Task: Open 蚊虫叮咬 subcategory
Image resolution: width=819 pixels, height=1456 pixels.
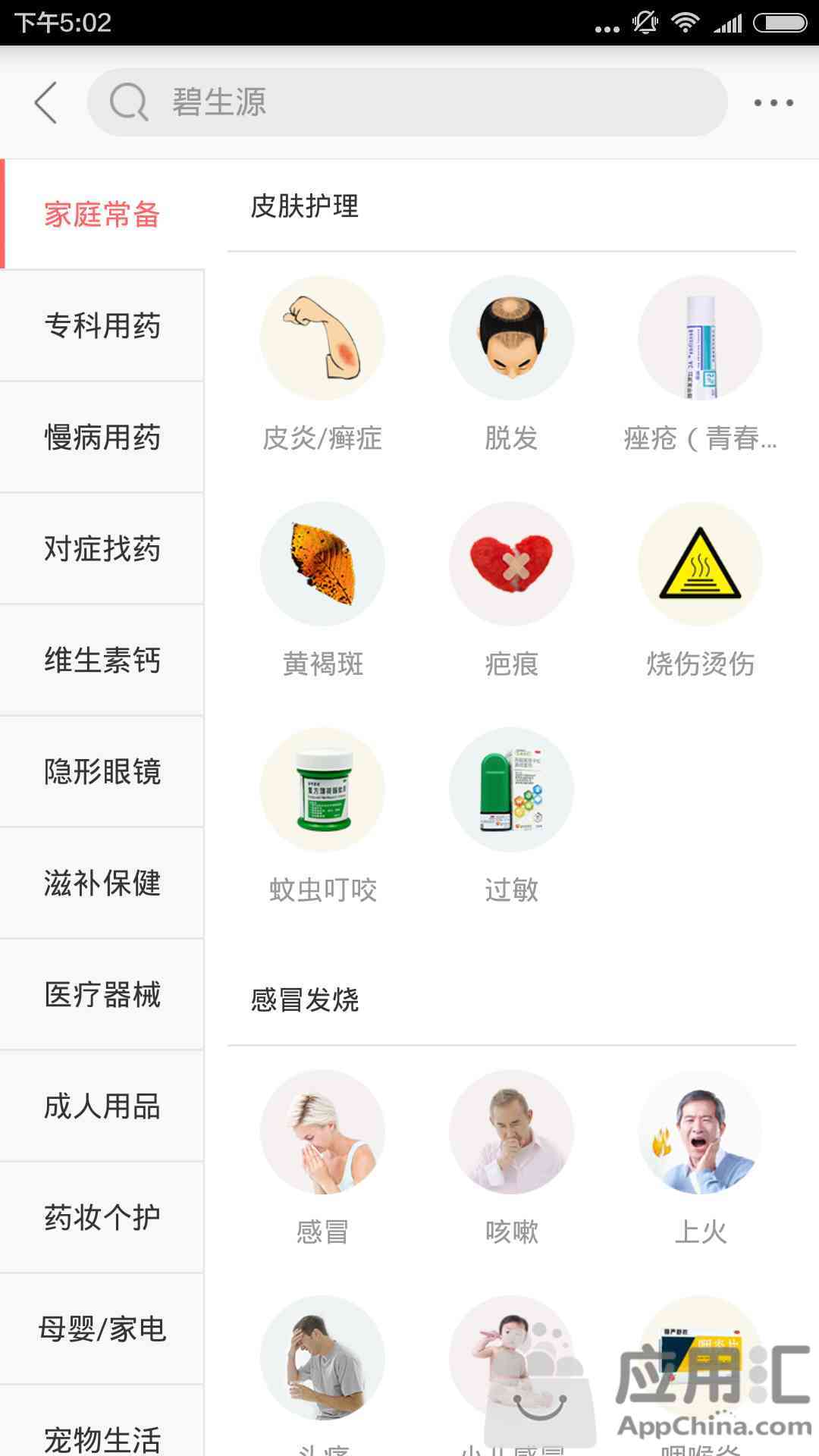Action: [x=322, y=816]
